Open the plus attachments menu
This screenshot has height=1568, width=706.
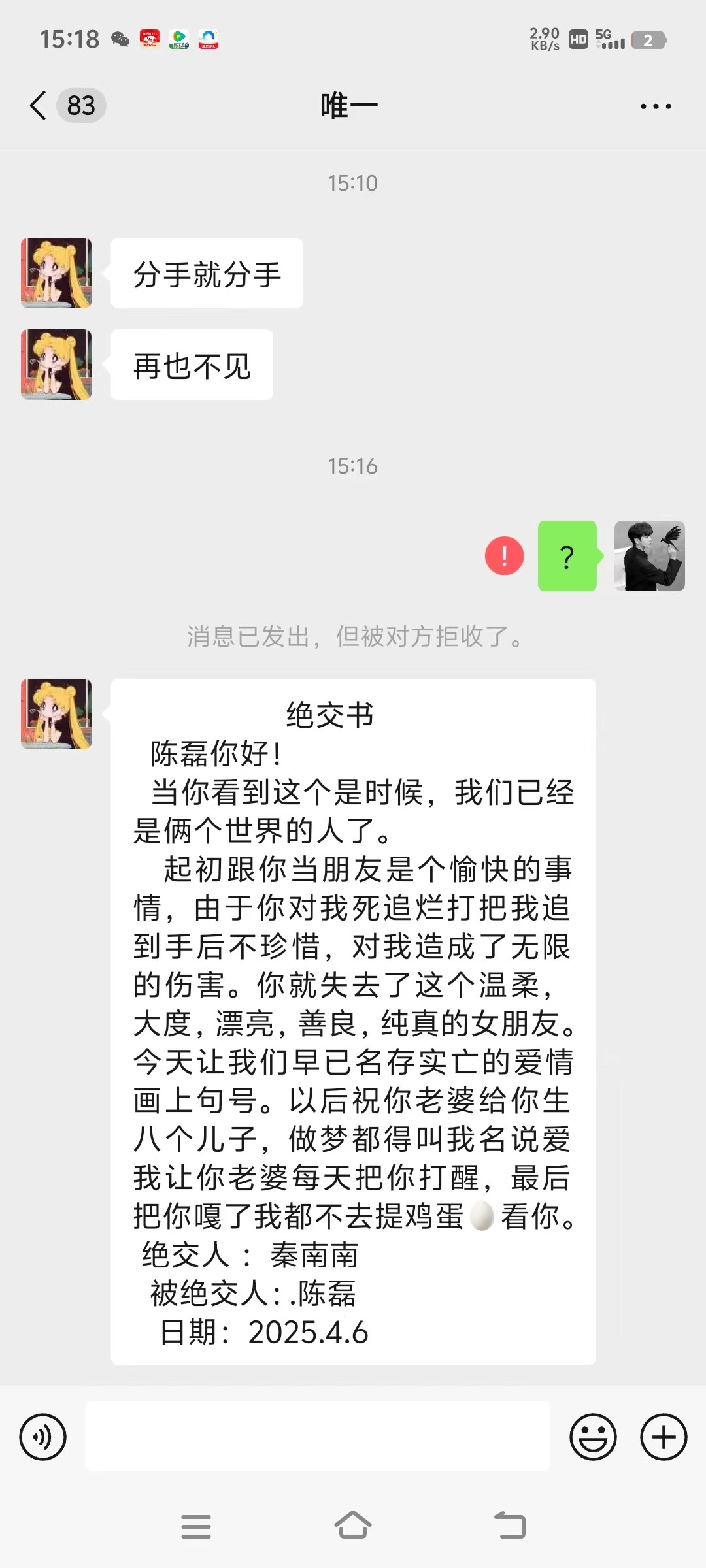point(664,1437)
